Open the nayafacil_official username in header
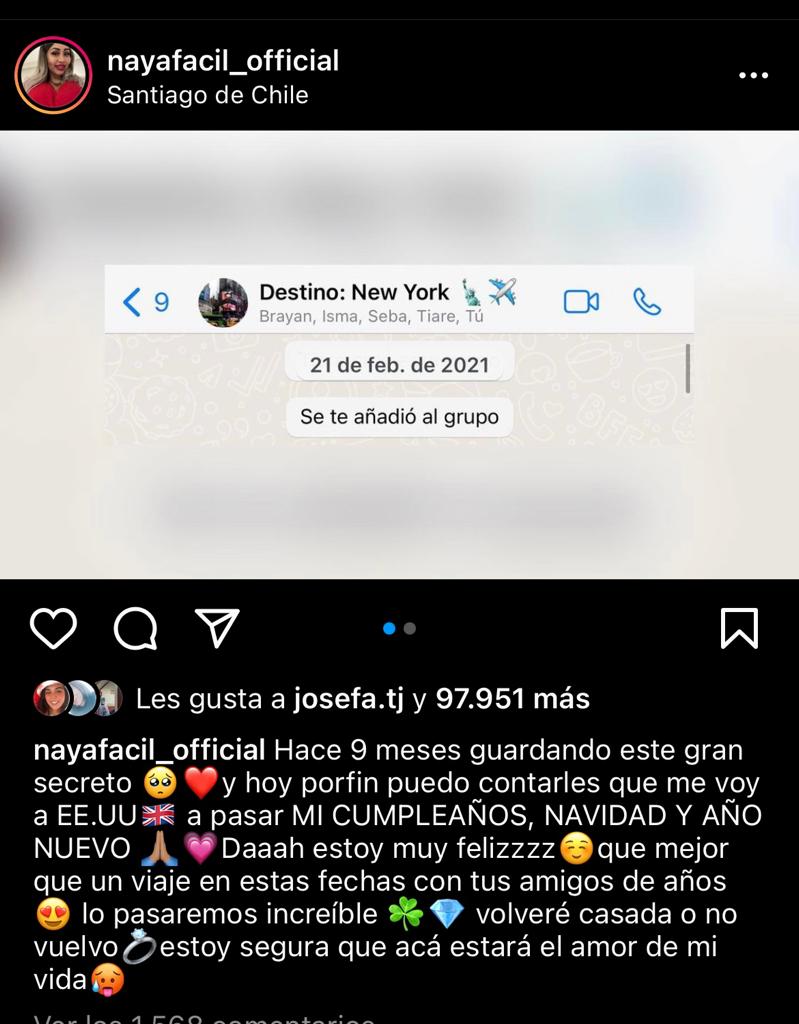Screen dimensions: 799x1024 point(222,61)
